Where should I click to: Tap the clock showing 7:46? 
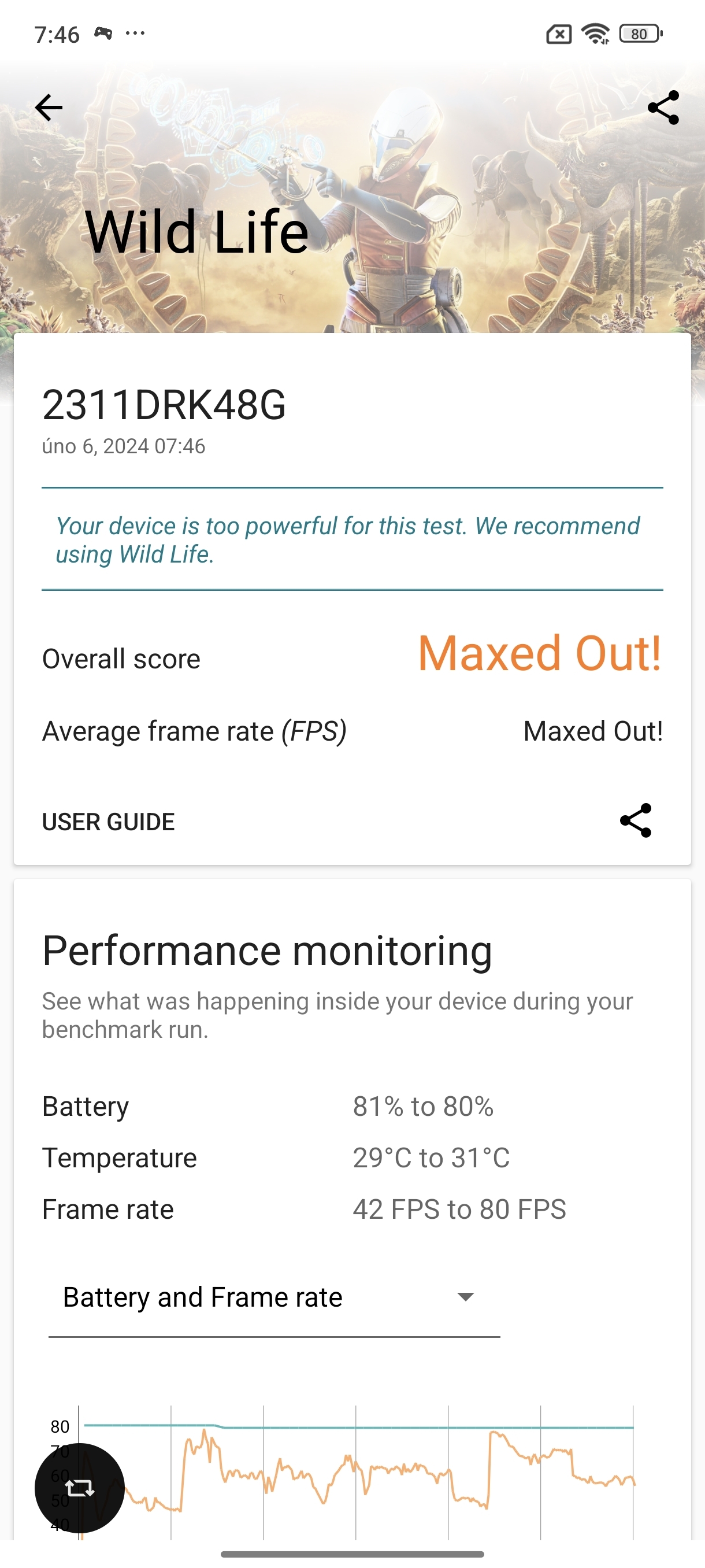(x=58, y=35)
